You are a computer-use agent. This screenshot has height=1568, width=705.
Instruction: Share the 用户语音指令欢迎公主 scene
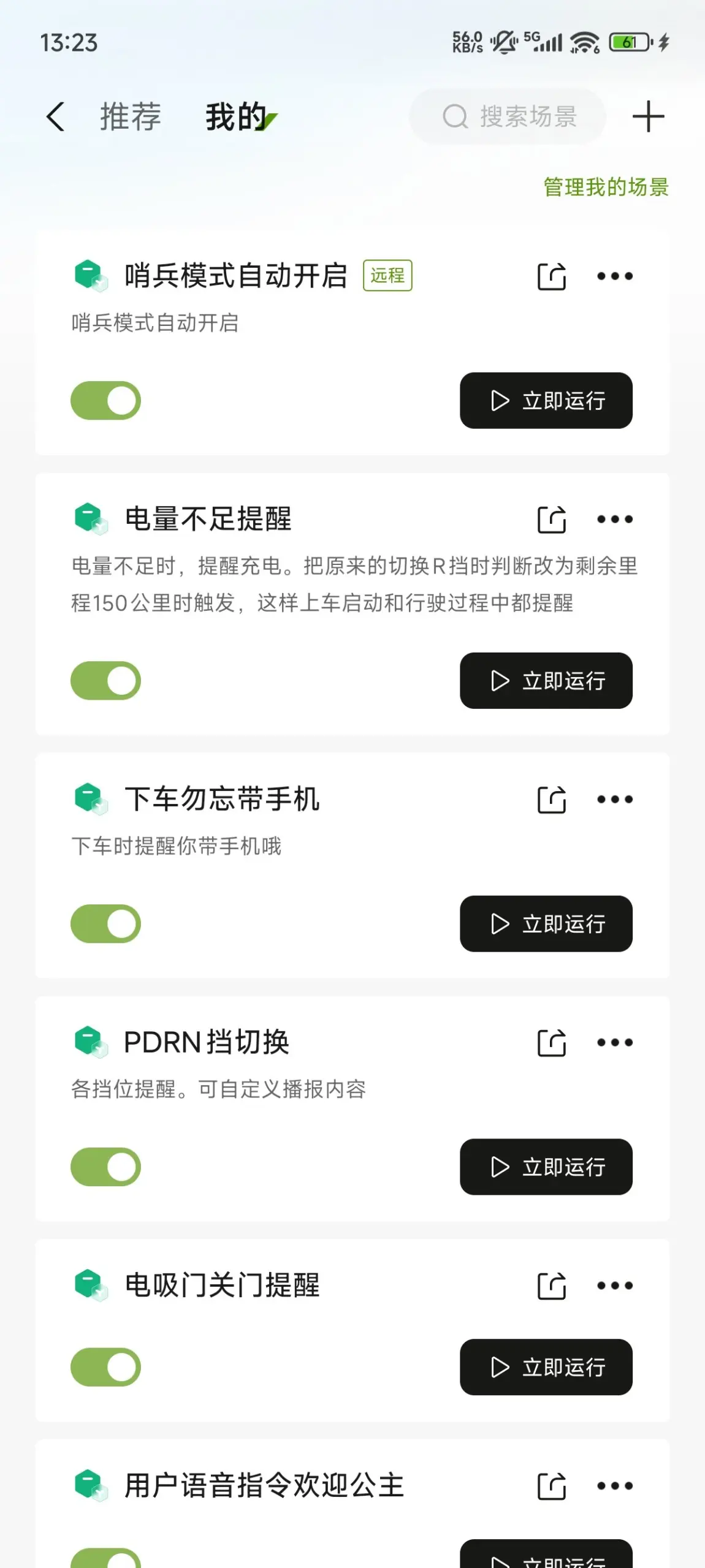(551, 1486)
